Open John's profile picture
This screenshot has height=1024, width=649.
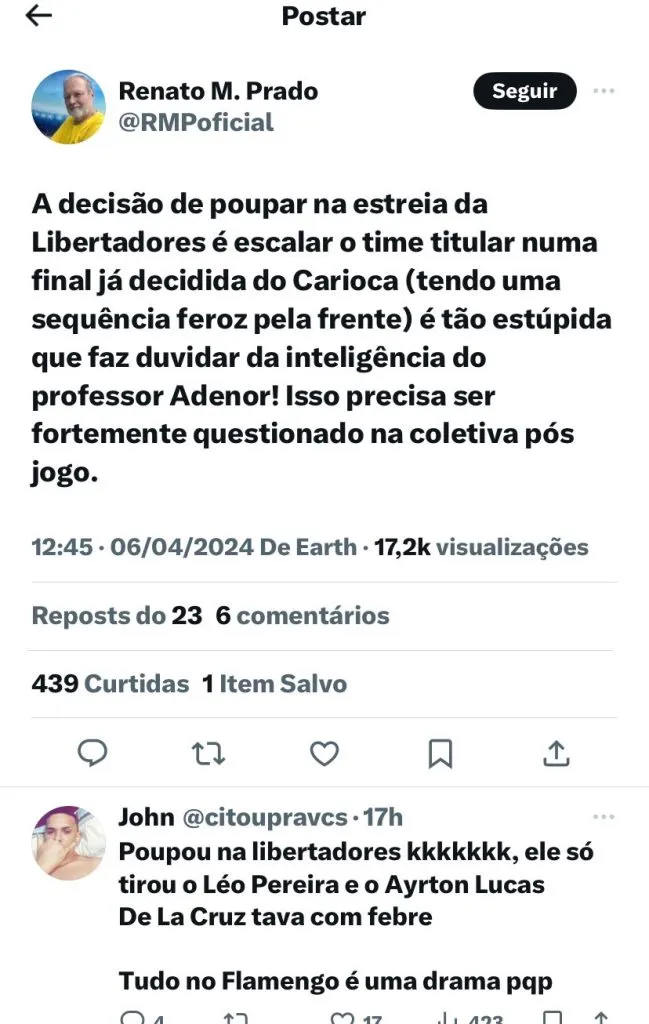pyautogui.click(x=69, y=843)
